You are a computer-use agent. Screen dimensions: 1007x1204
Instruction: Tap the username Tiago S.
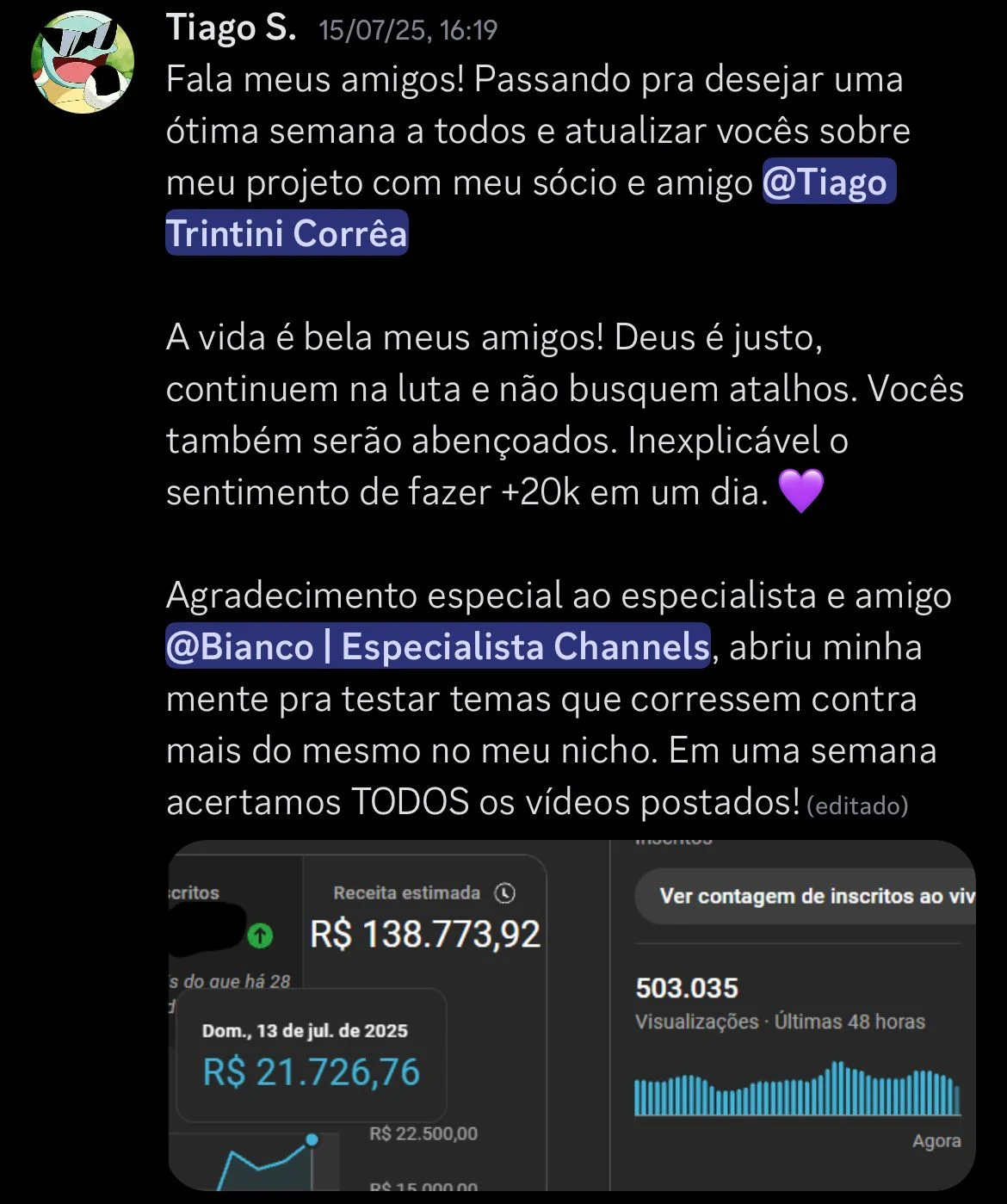tap(231, 28)
